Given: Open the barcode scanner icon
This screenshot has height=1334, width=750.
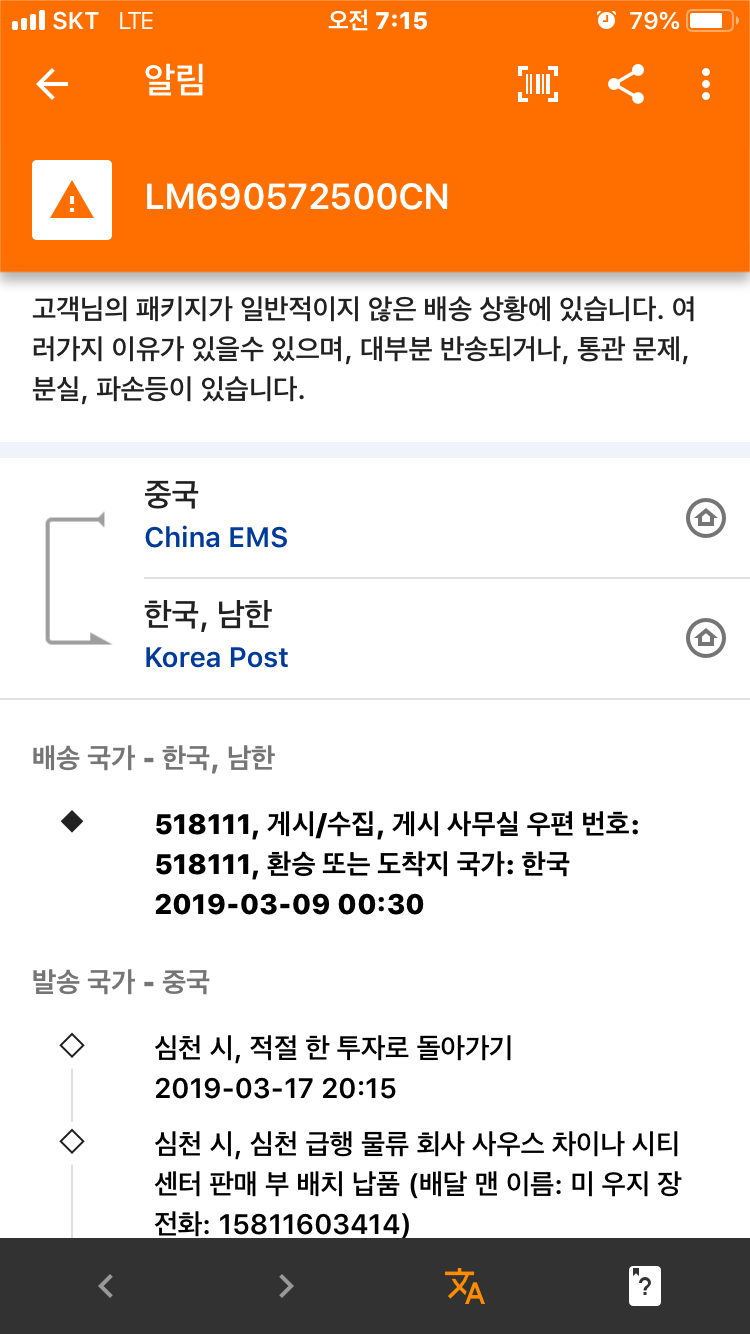Looking at the screenshot, I should tap(538, 84).
